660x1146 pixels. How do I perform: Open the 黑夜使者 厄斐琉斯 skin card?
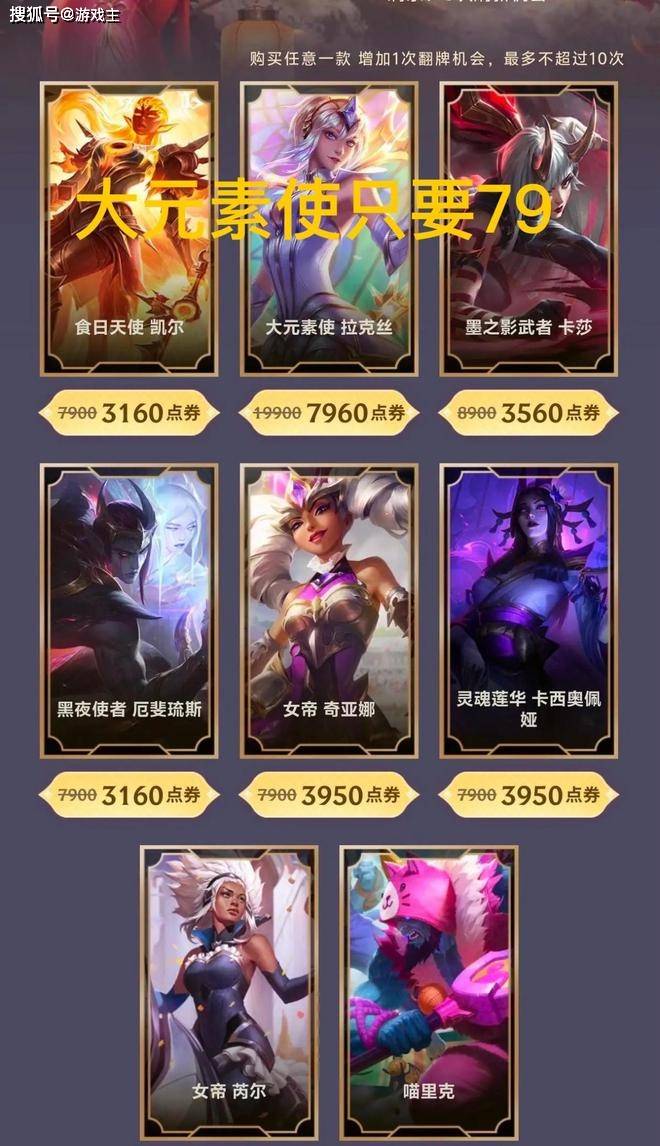coord(129,610)
